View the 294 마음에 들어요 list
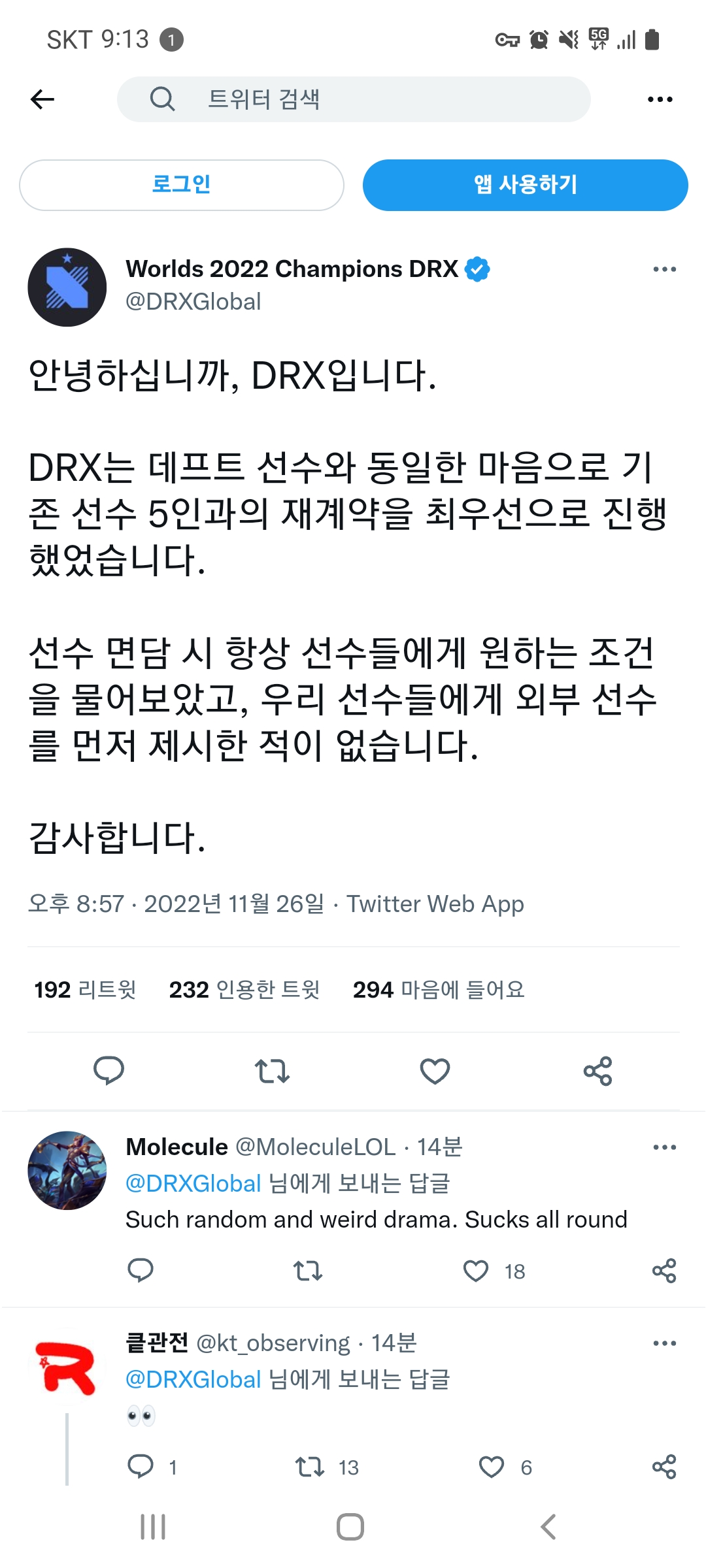 (439, 989)
